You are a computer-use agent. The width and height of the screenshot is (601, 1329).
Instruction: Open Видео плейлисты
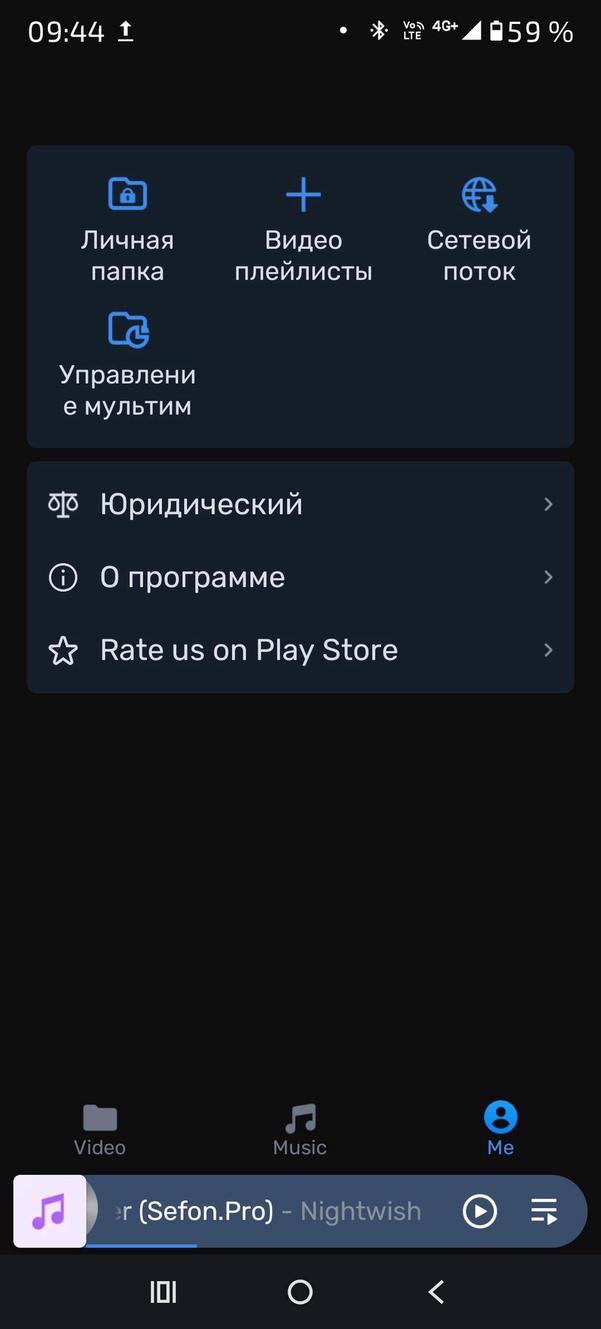point(303,230)
